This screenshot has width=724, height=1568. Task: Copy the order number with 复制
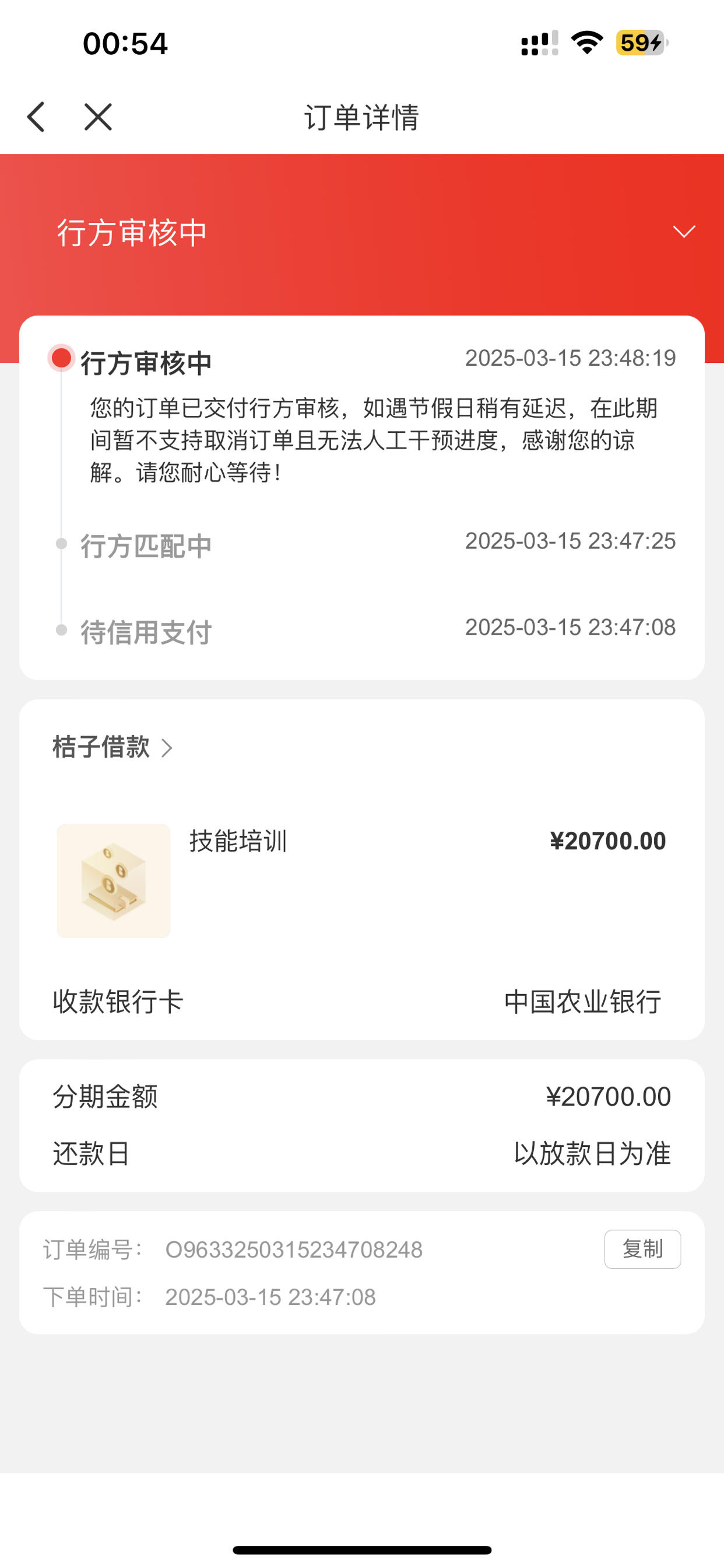642,1249
